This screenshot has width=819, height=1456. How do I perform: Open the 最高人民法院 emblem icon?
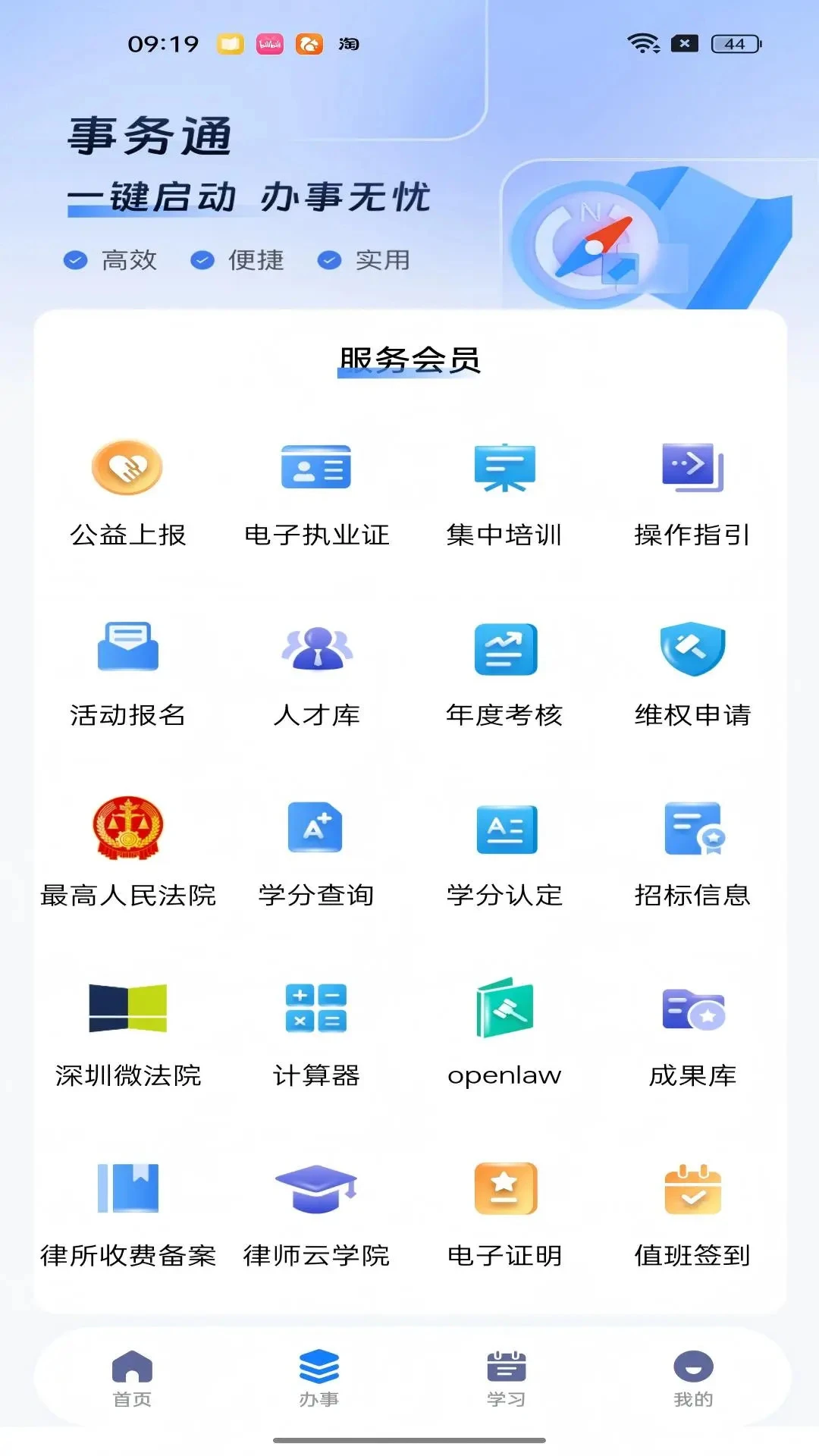[x=129, y=830]
